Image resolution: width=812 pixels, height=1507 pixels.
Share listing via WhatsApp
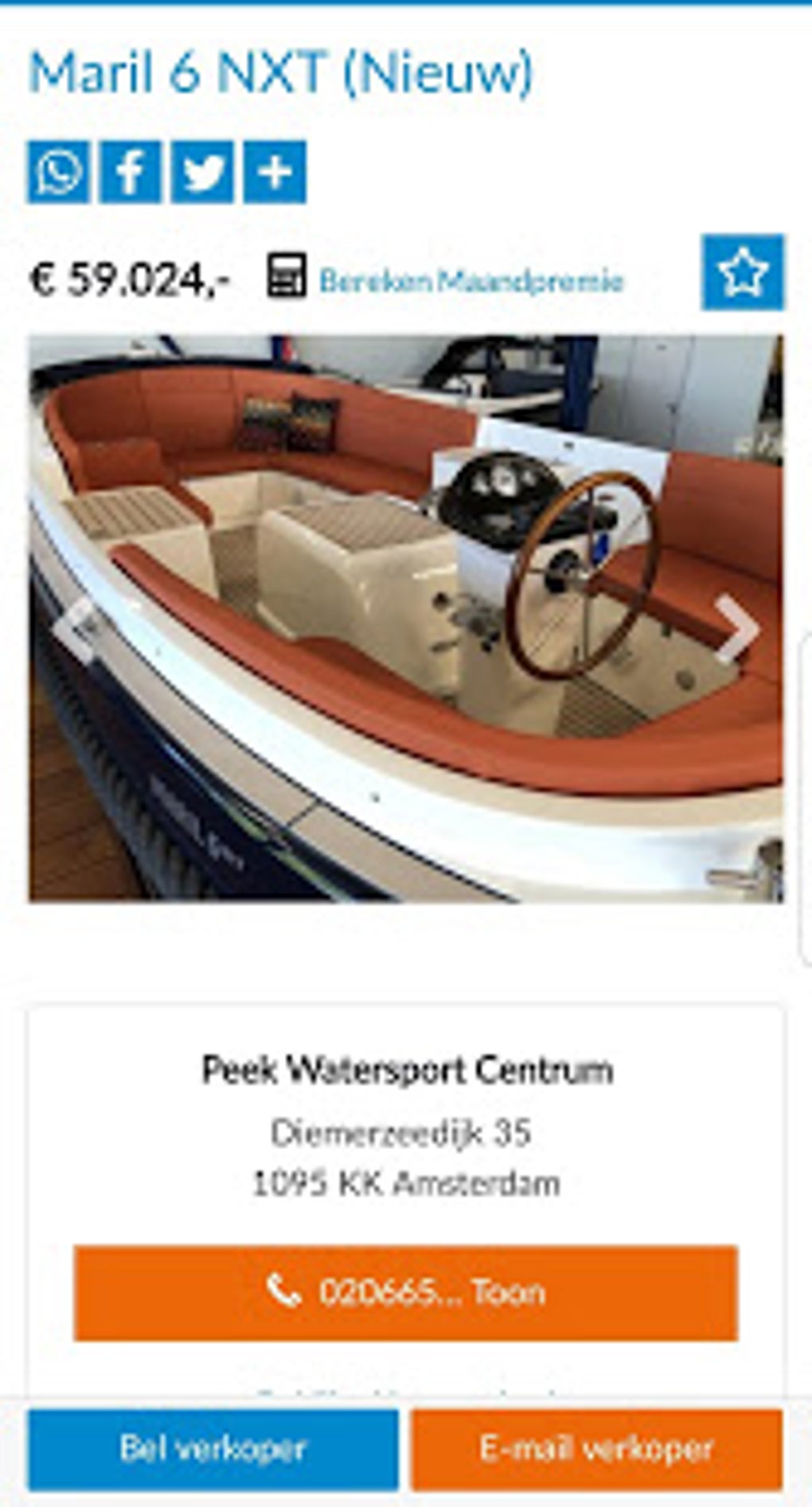coord(59,172)
